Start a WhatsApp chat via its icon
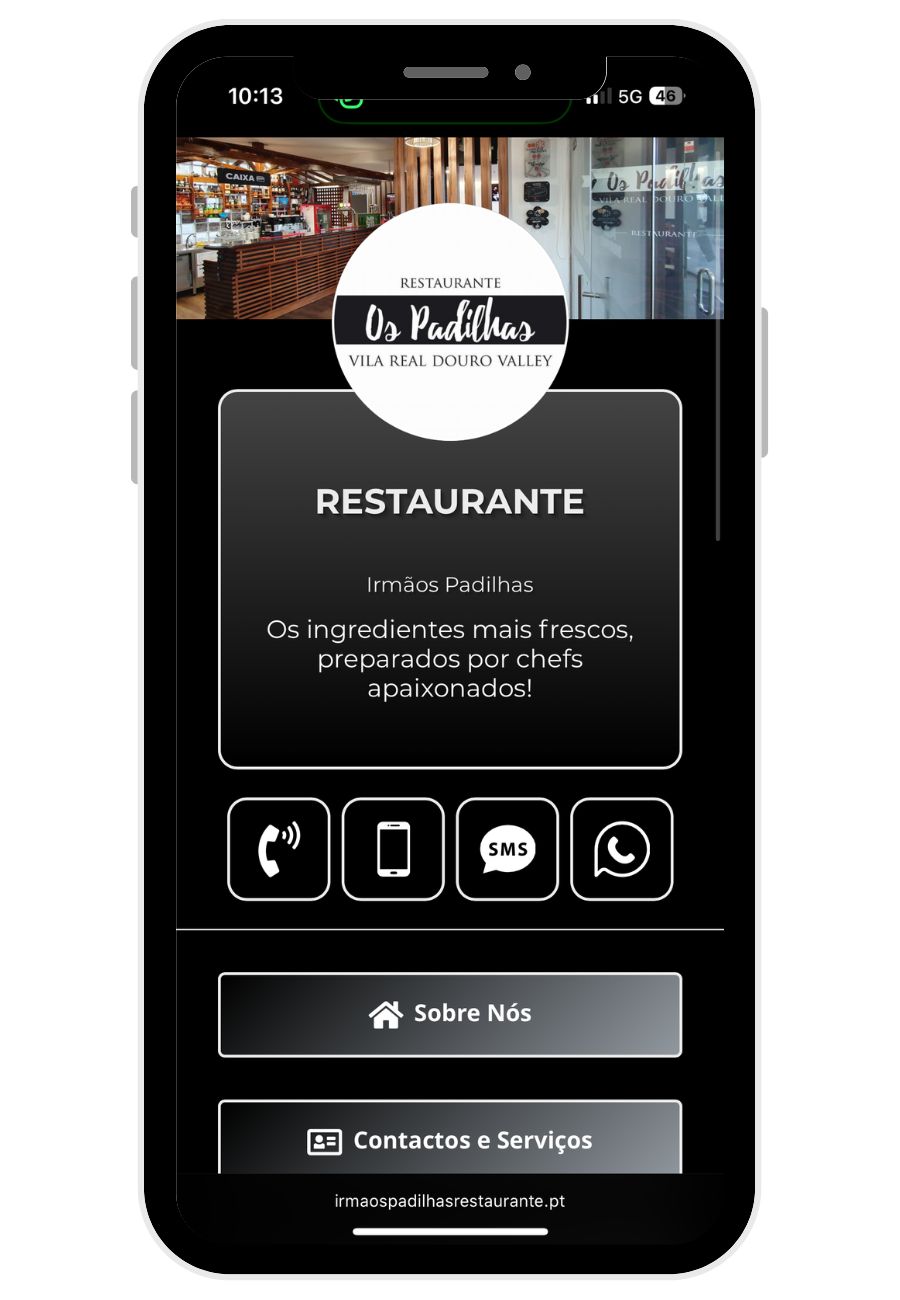Viewport: 900px width, 1300px height. point(621,850)
